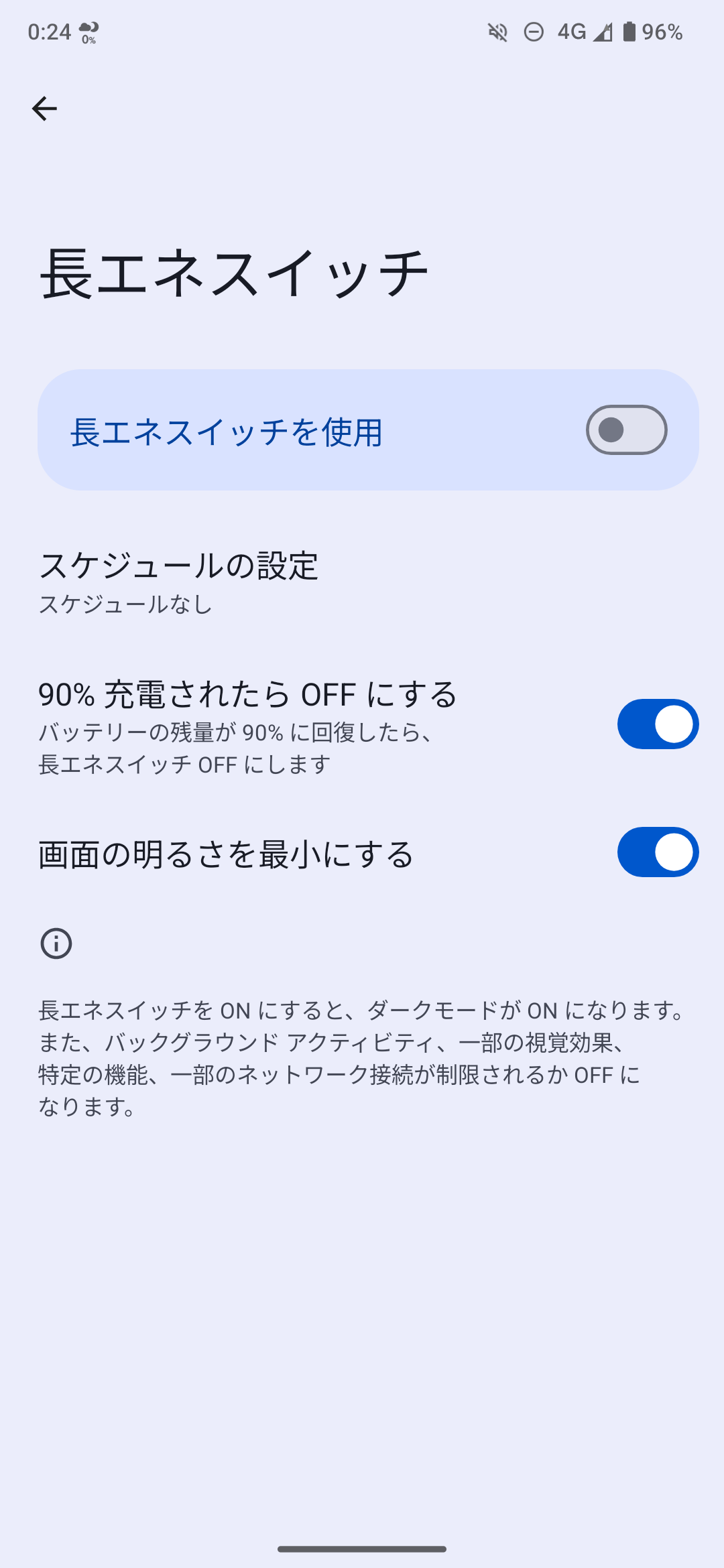Enable the 長エネスイッチを使用 switch

[x=626, y=430]
